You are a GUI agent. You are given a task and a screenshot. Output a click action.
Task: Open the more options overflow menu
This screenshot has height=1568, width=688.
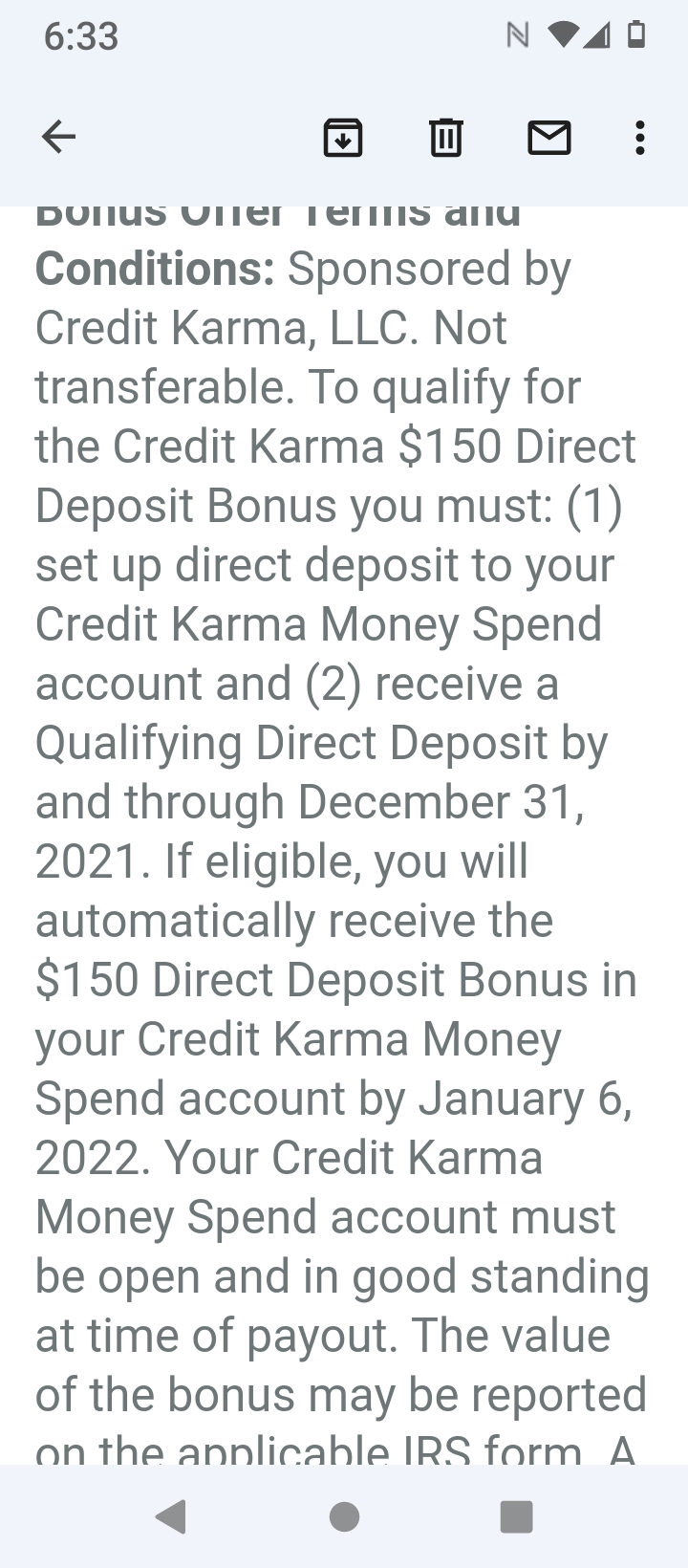(640, 138)
